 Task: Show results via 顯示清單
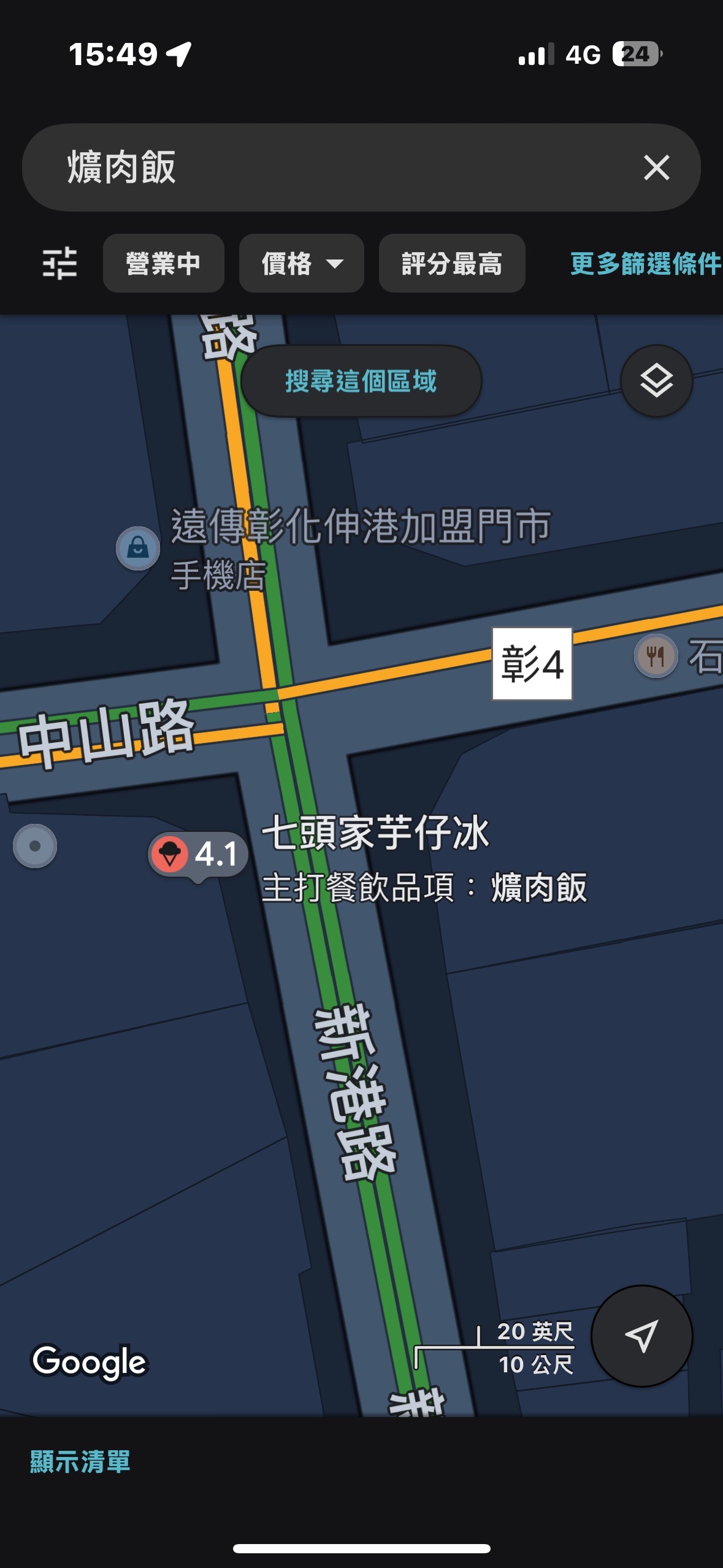coord(80,1462)
